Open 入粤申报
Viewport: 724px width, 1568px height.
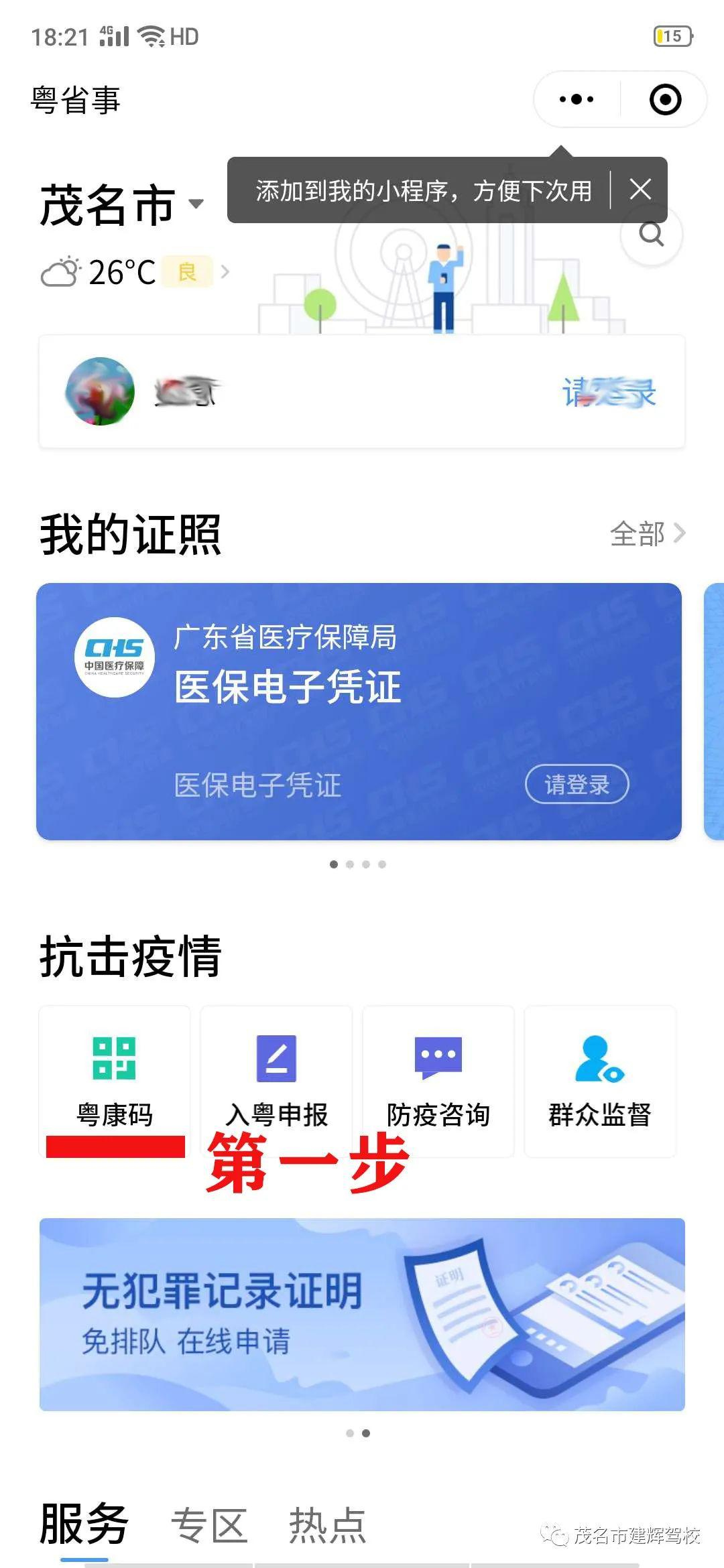[x=276, y=1081]
